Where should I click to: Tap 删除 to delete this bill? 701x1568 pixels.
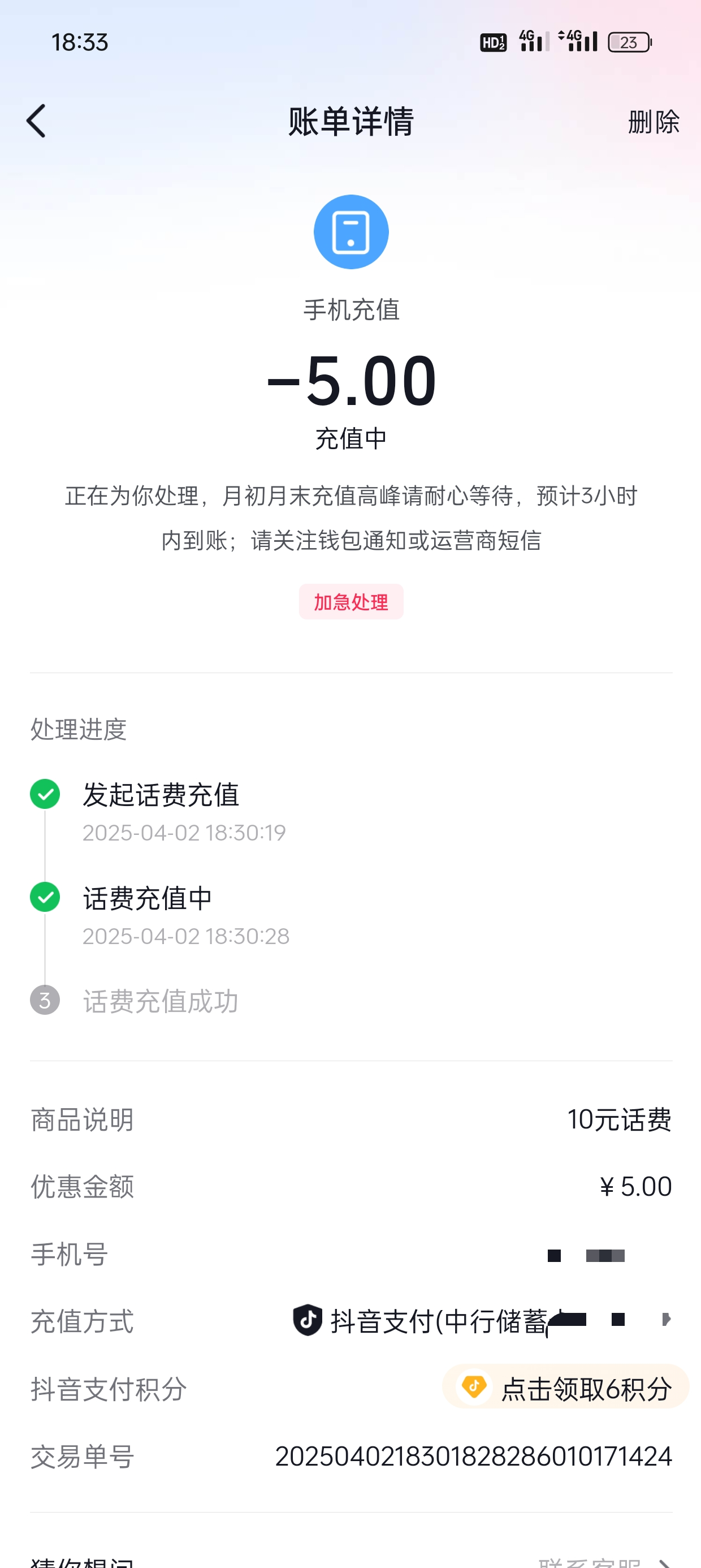pos(653,122)
